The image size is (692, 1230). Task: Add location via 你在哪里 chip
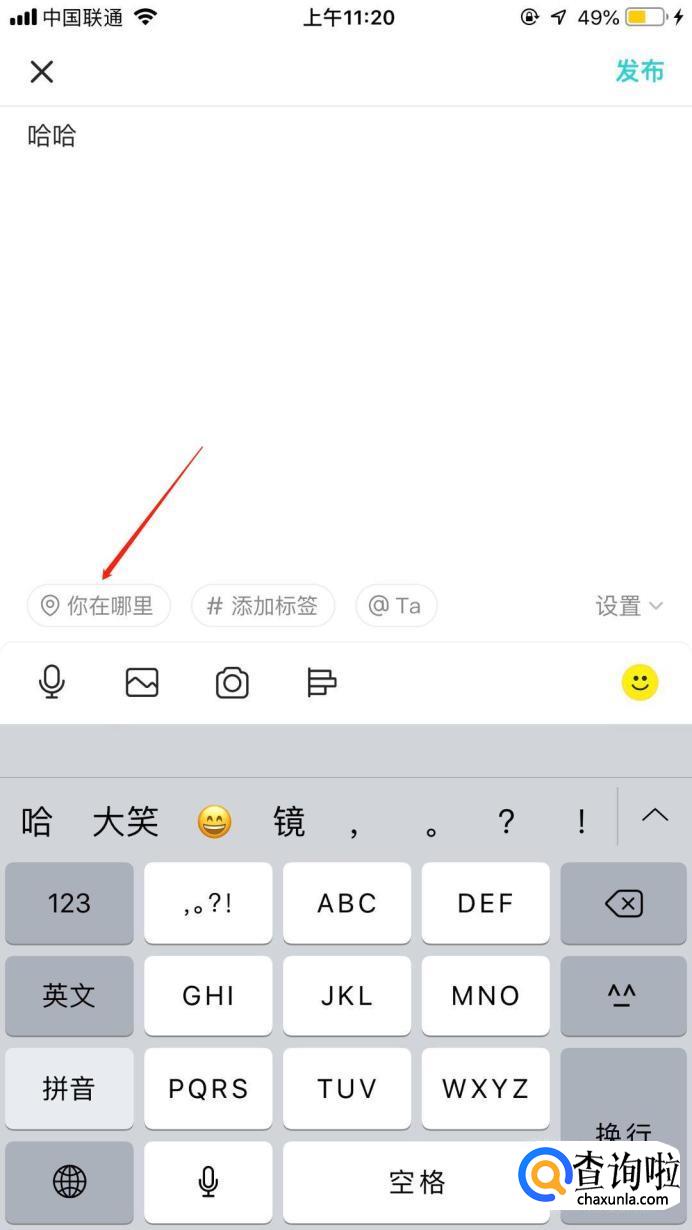[98, 606]
